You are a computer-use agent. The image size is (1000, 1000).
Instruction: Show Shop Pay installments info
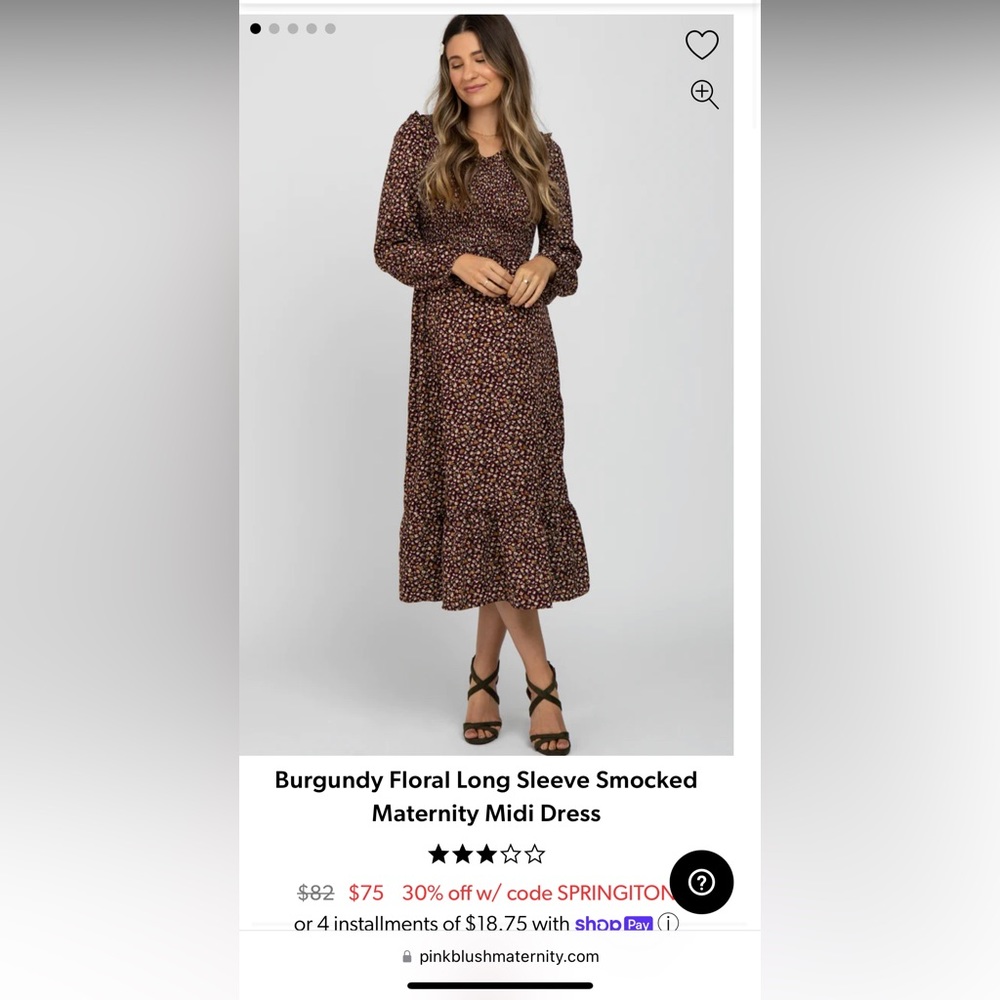[x=668, y=923]
